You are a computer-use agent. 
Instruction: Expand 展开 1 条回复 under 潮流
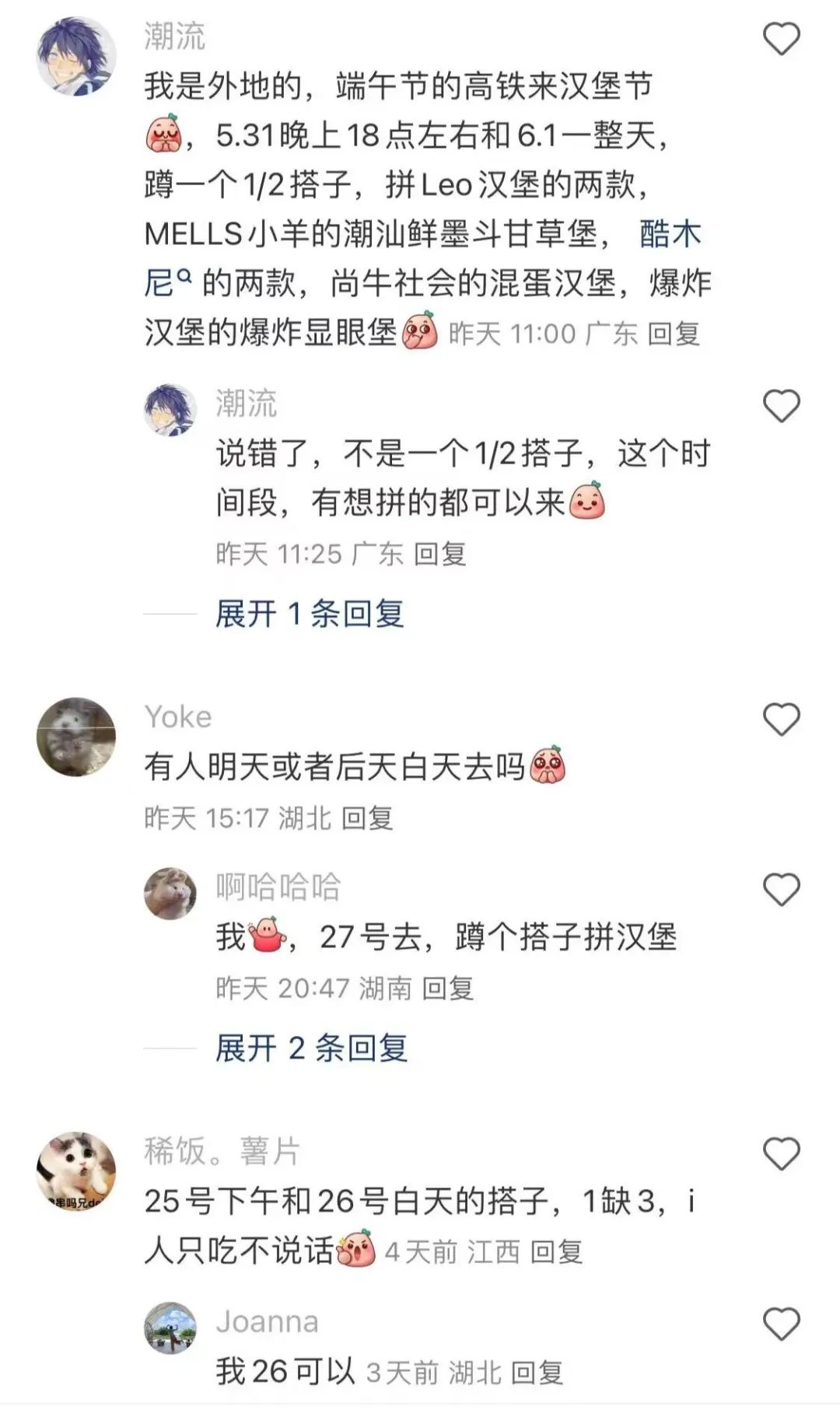click(310, 614)
